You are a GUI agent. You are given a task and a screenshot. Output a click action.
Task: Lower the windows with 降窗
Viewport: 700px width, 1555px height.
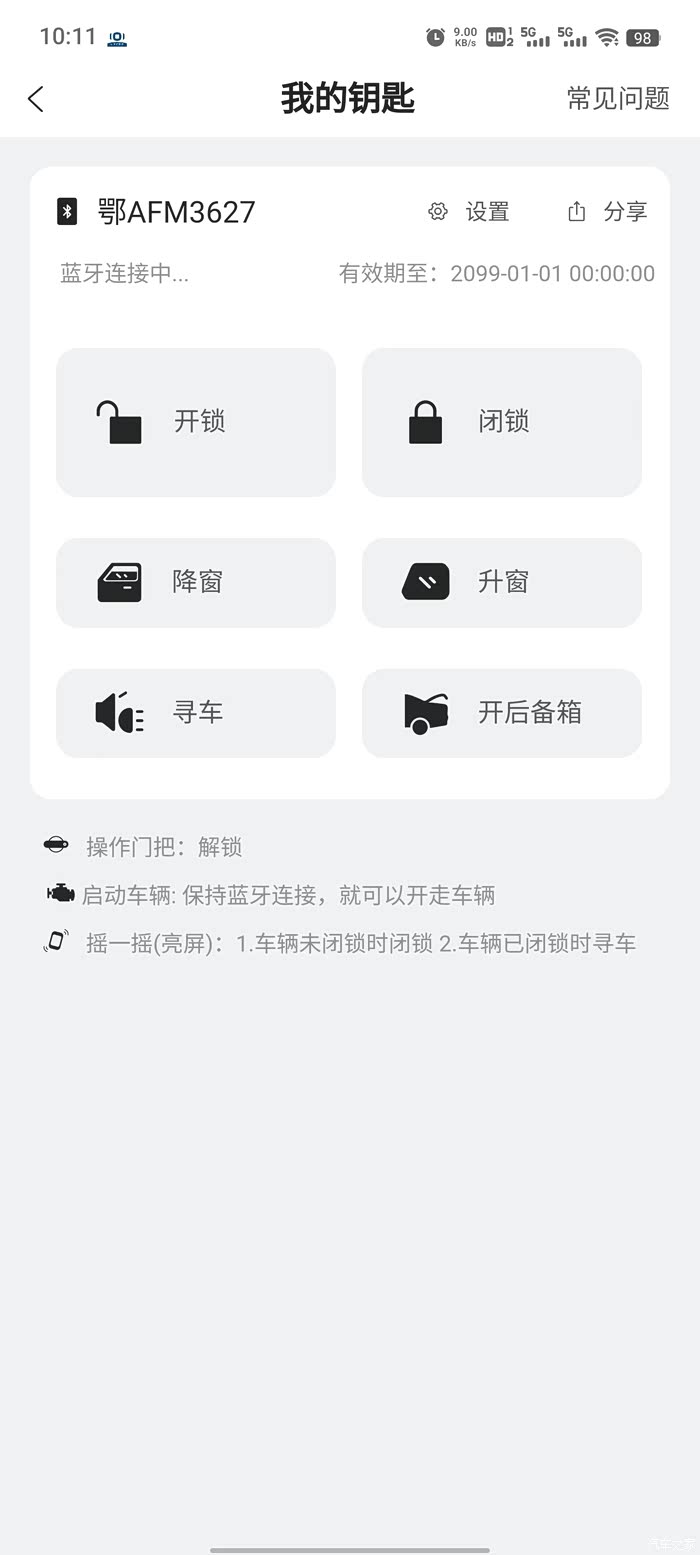click(196, 582)
